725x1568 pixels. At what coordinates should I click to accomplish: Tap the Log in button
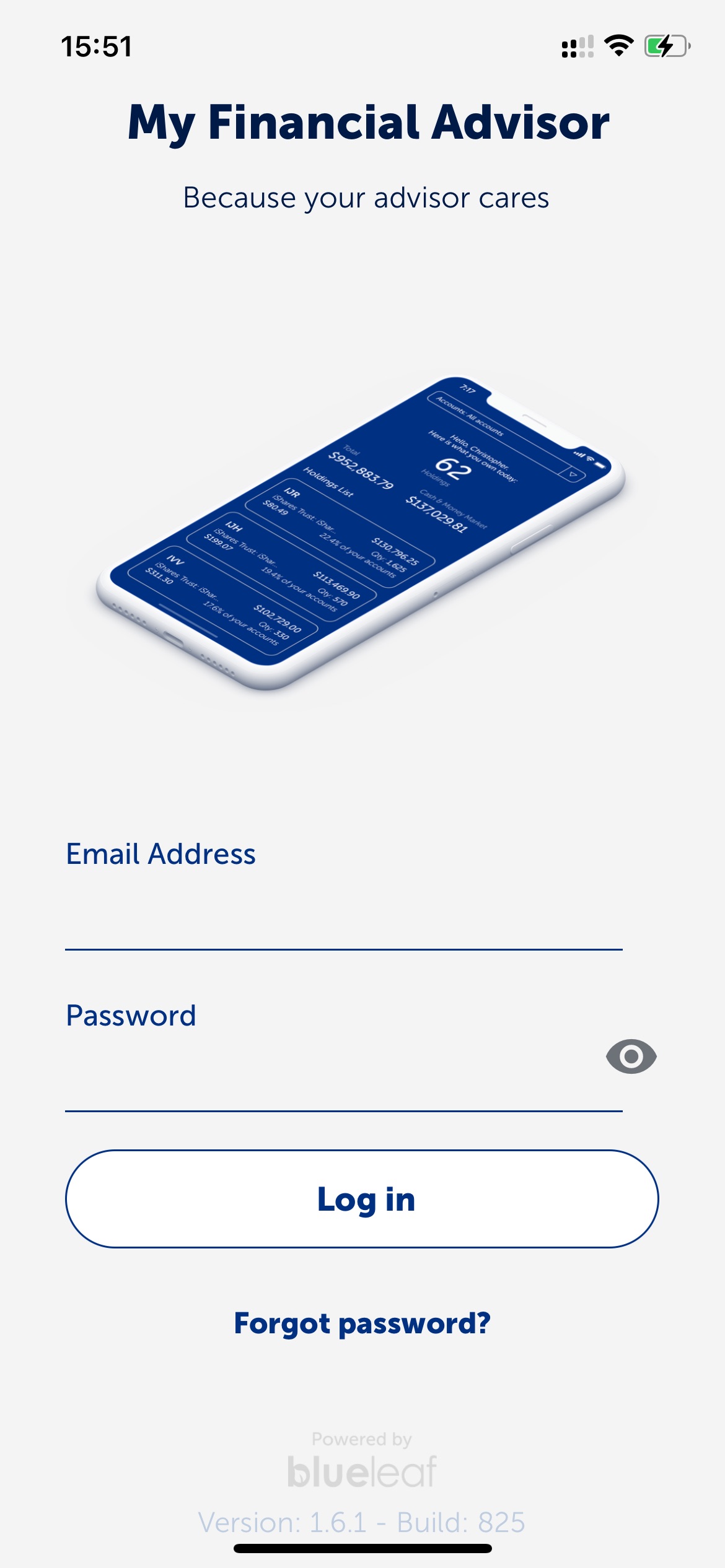tap(362, 1199)
